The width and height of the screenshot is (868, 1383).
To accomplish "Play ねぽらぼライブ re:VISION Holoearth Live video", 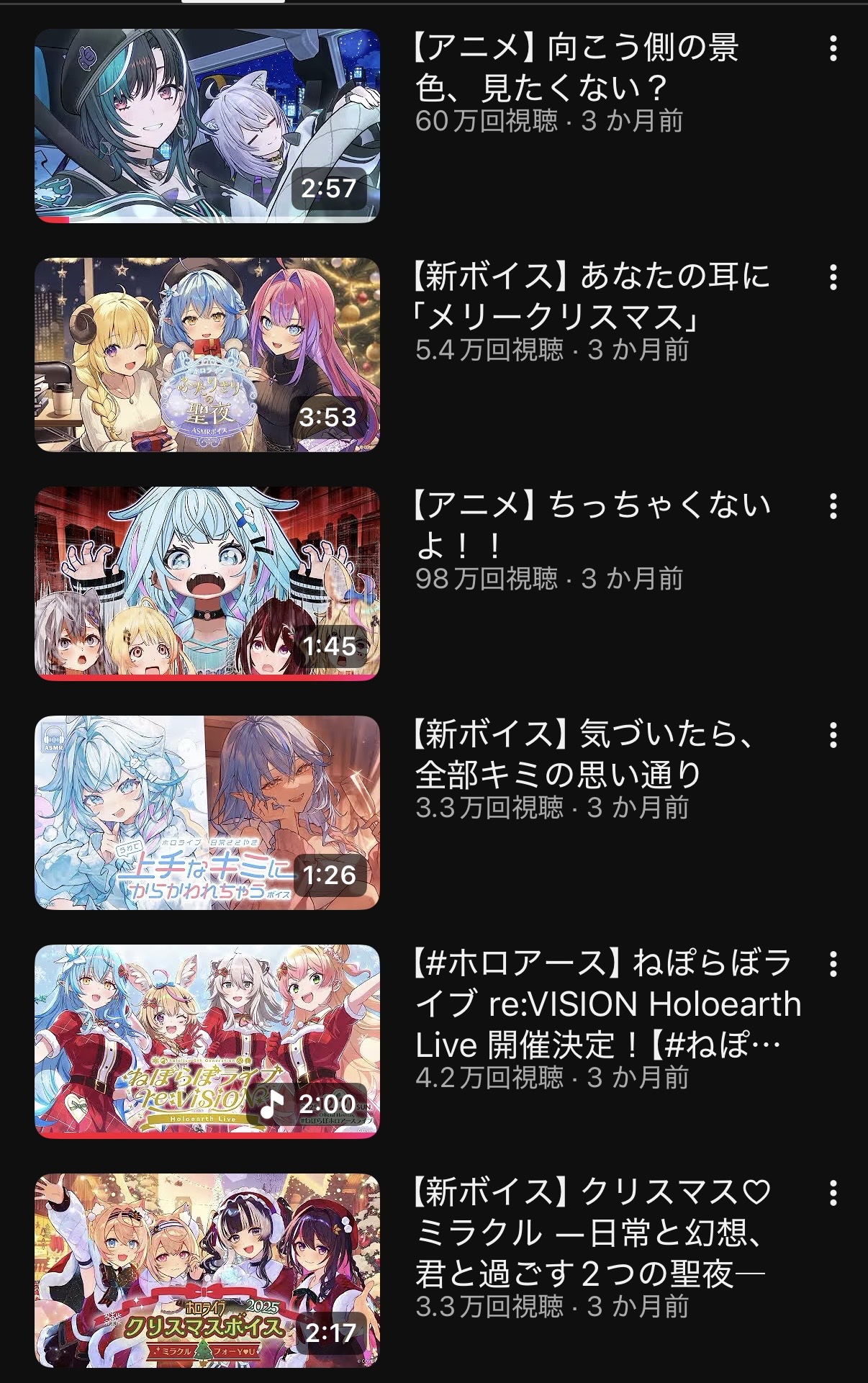I will click(207, 1042).
